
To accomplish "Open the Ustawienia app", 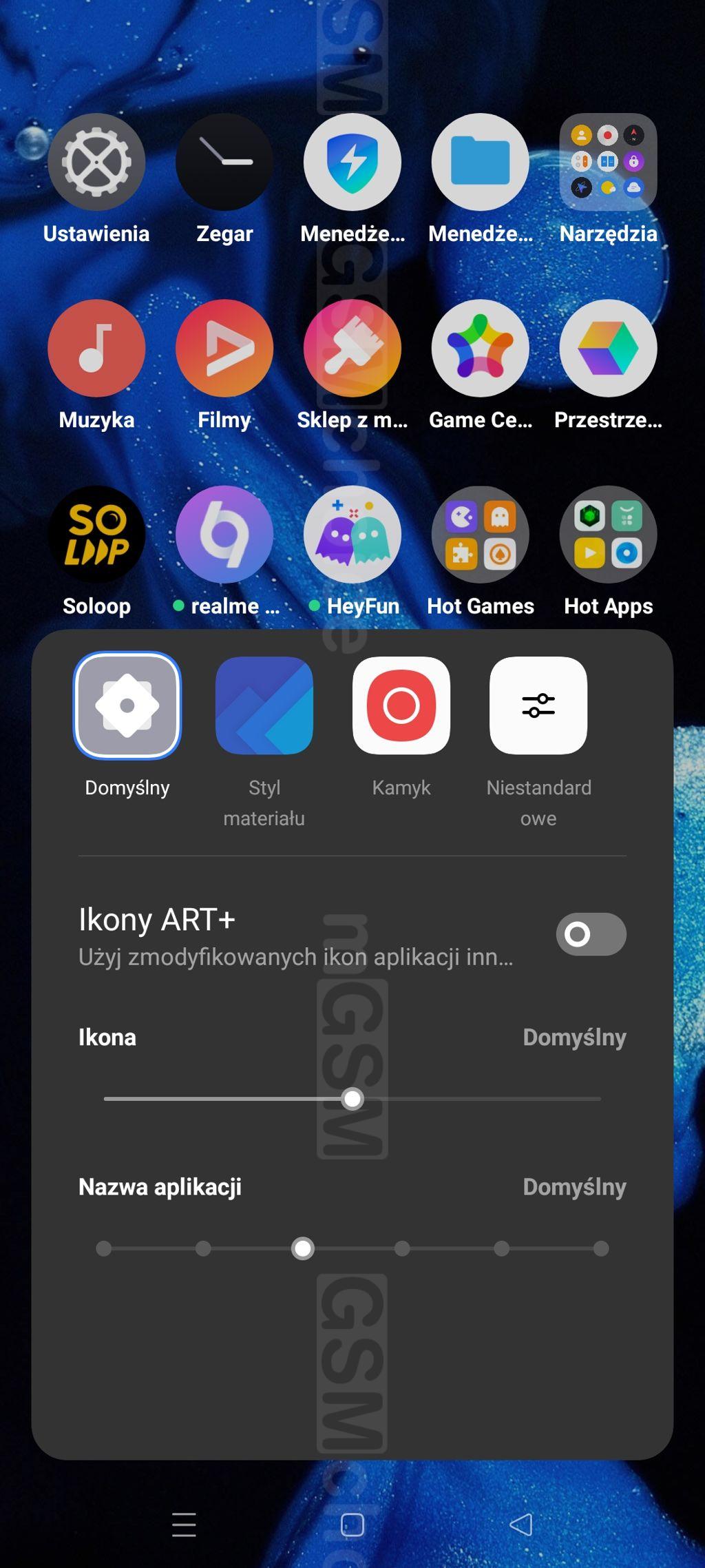I will coord(96,163).
